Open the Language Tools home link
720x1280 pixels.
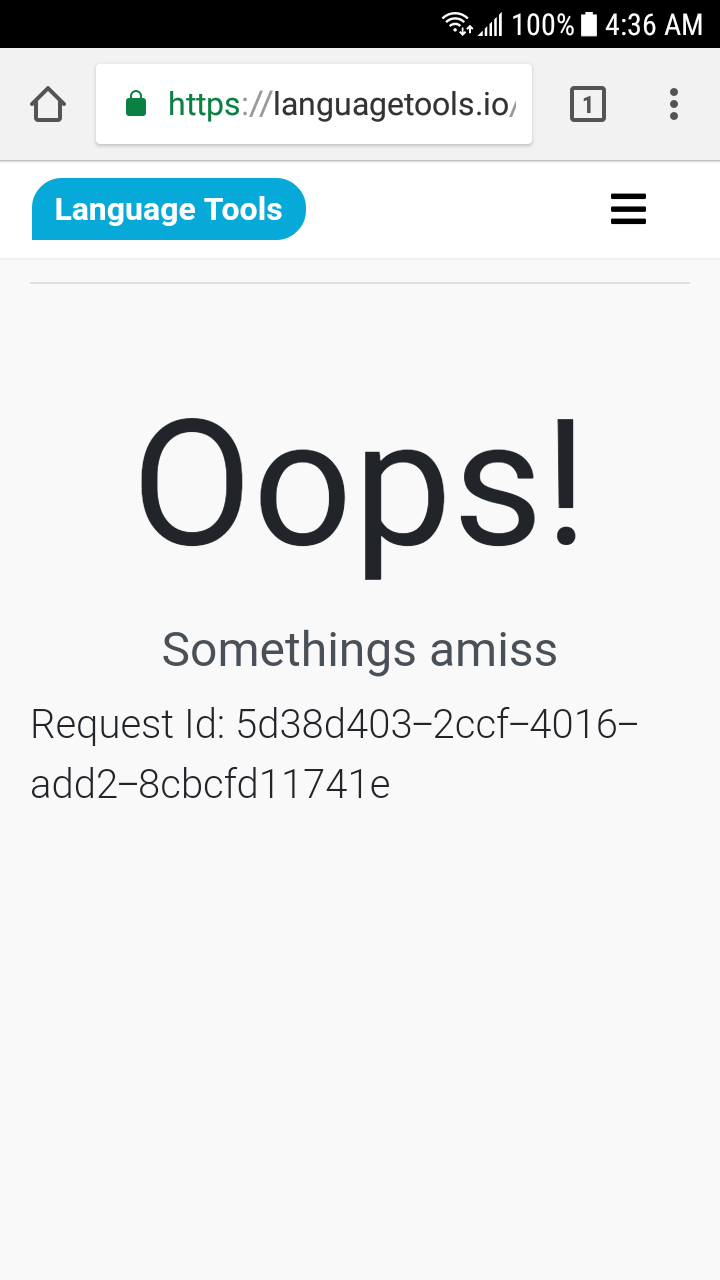(168, 210)
